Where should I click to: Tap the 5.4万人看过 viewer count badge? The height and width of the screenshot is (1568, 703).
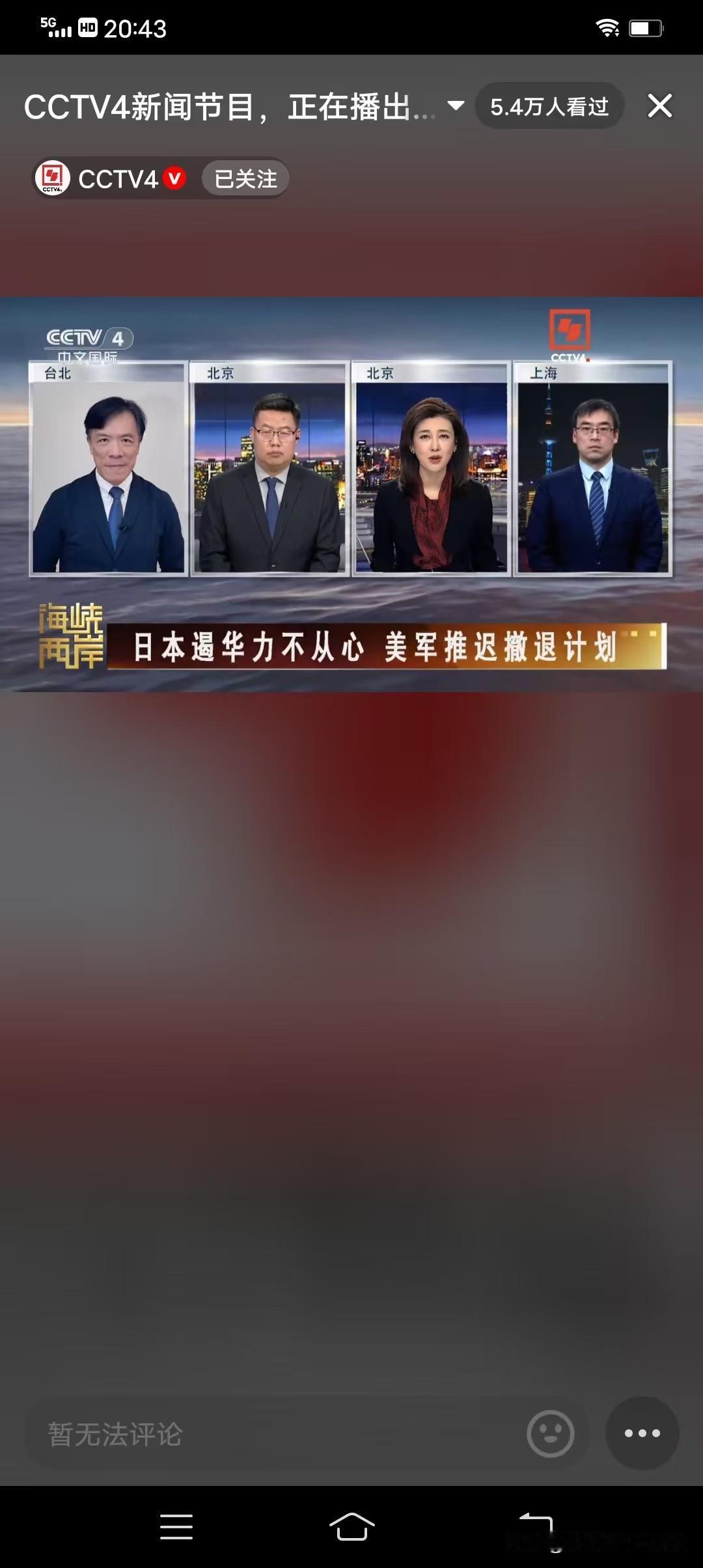pos(550,106)
